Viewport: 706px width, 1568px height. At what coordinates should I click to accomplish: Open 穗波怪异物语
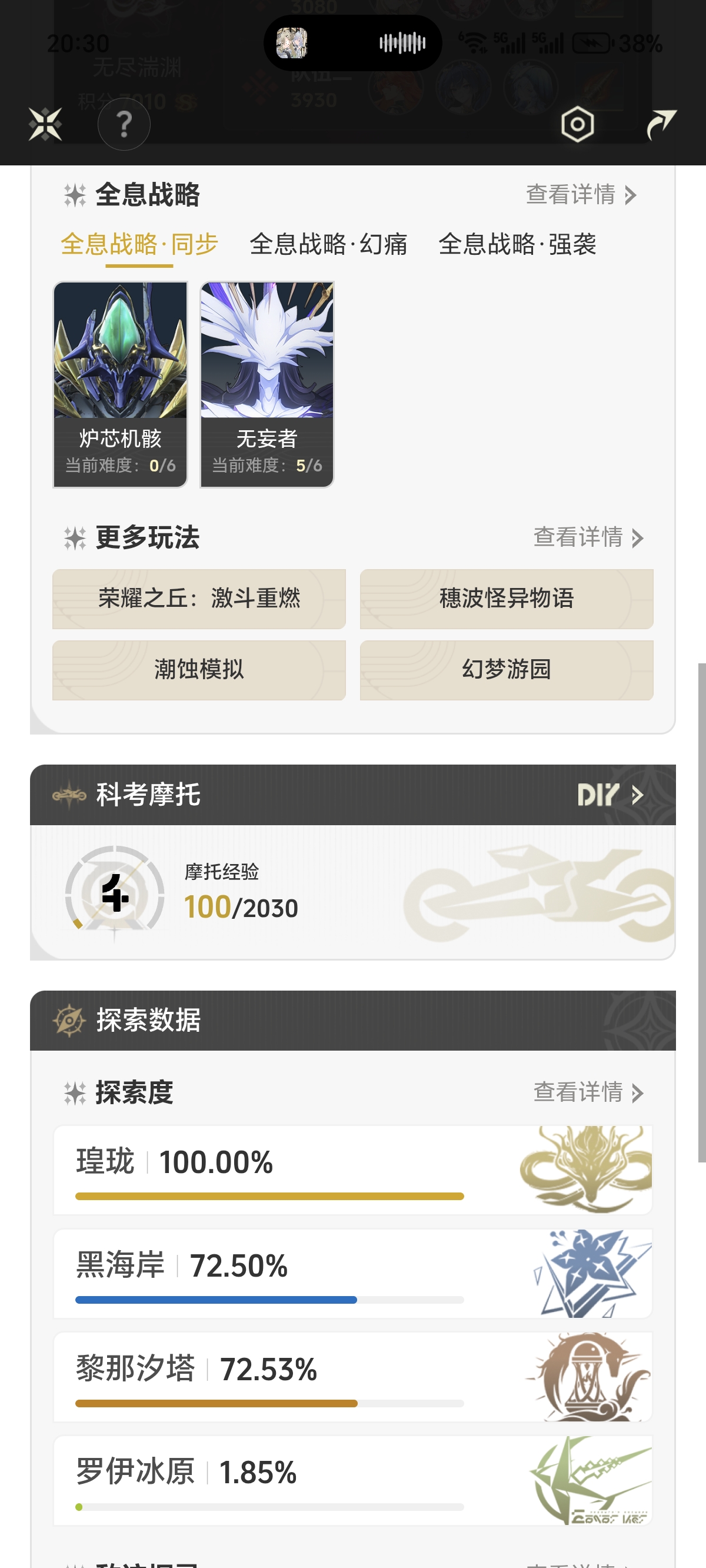[x=507, y=599]
